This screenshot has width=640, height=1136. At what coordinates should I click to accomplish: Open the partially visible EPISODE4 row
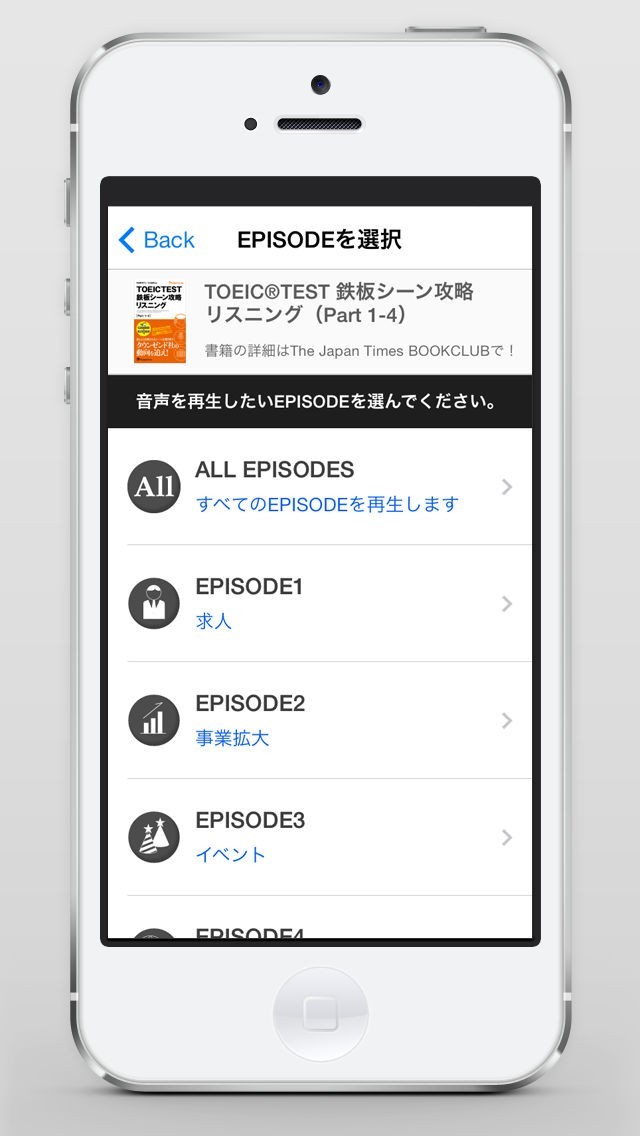coord(320,918)
